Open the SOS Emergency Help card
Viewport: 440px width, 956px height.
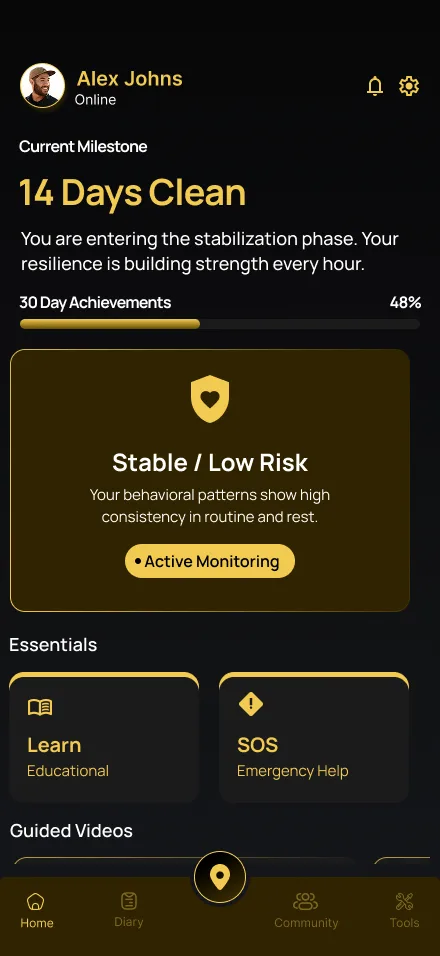coord(314,737)
